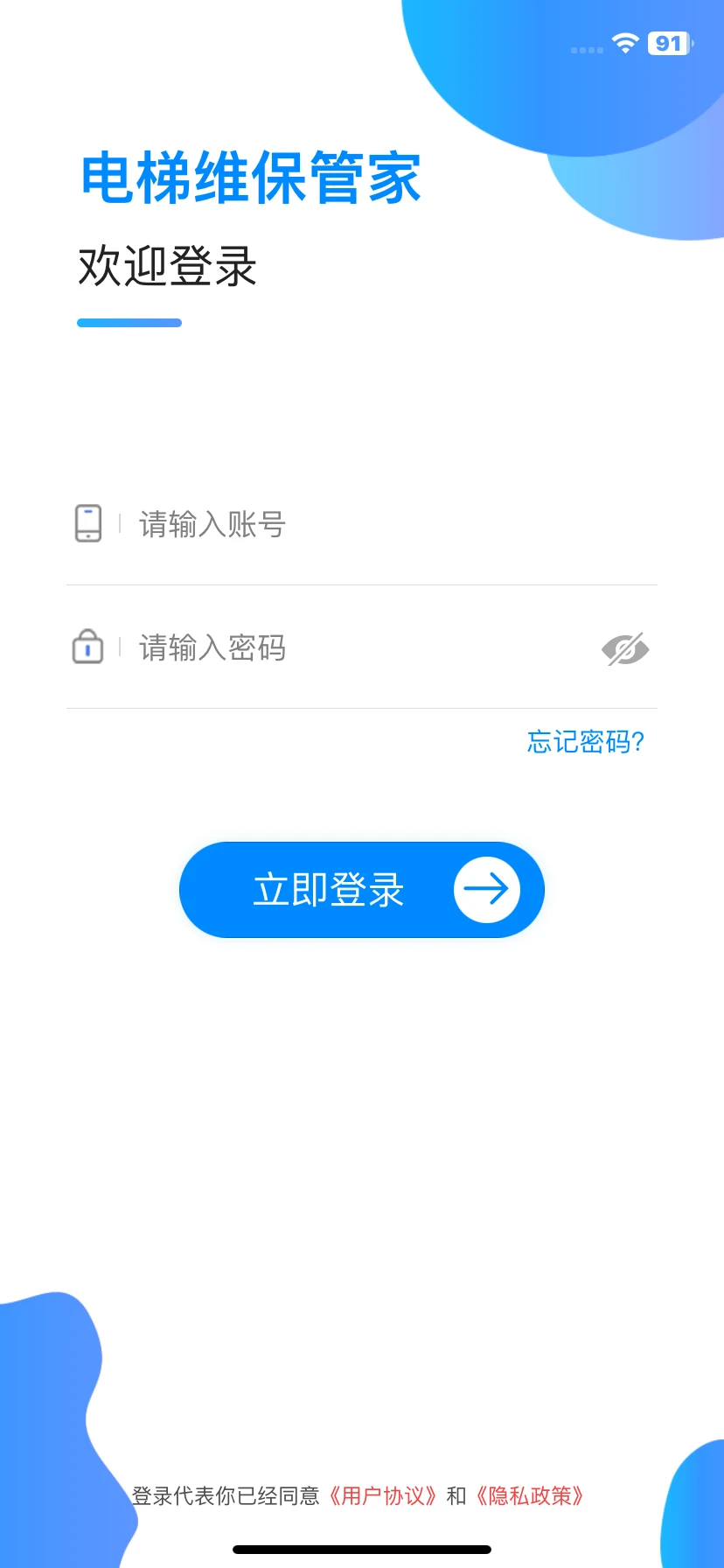This screenshot has height=1568, width=724.
Task: Tap the battery indicator showing 91
Action: 667,42
